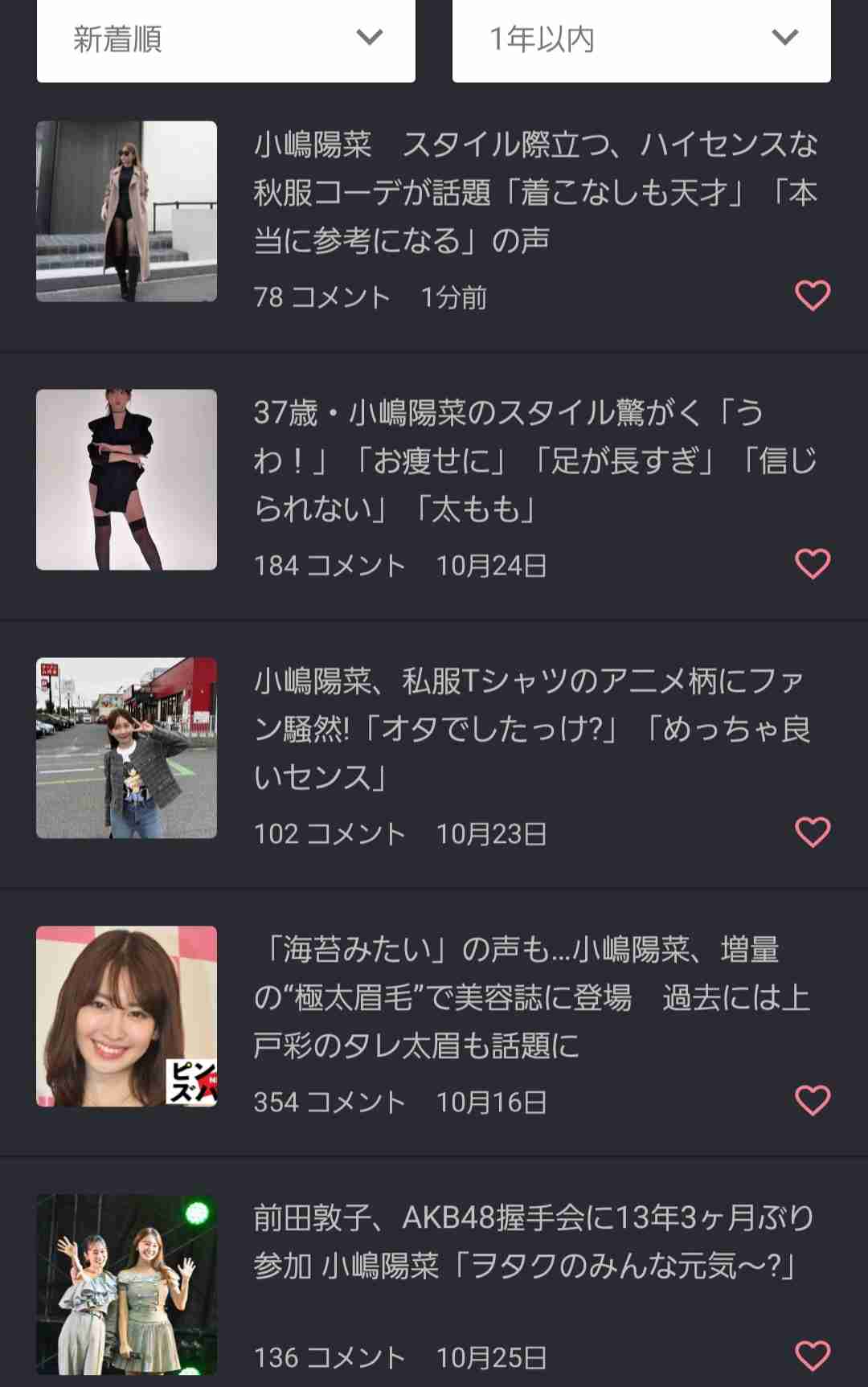Viewport: 868px width, 1387px height.
Task: View the 前田敦子 AKB48握手会 article
Action: click(534, 1242)
